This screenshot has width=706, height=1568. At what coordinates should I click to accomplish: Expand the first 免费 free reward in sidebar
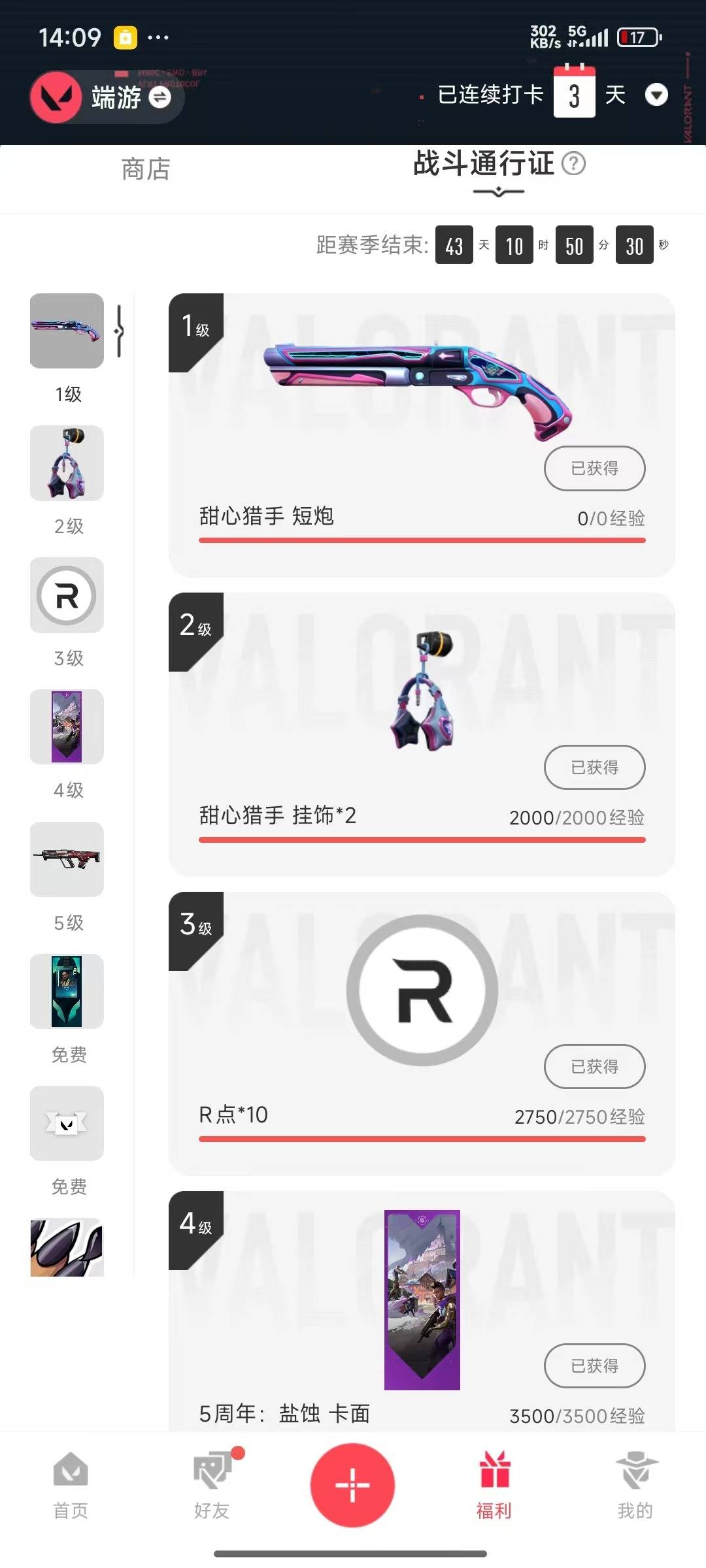67,992
